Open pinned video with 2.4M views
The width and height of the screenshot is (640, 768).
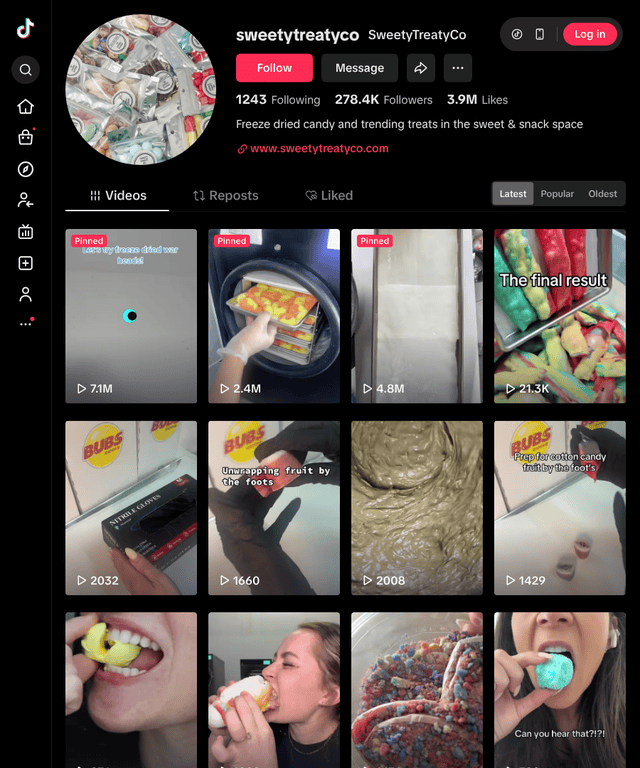click(x=274, y=316)
